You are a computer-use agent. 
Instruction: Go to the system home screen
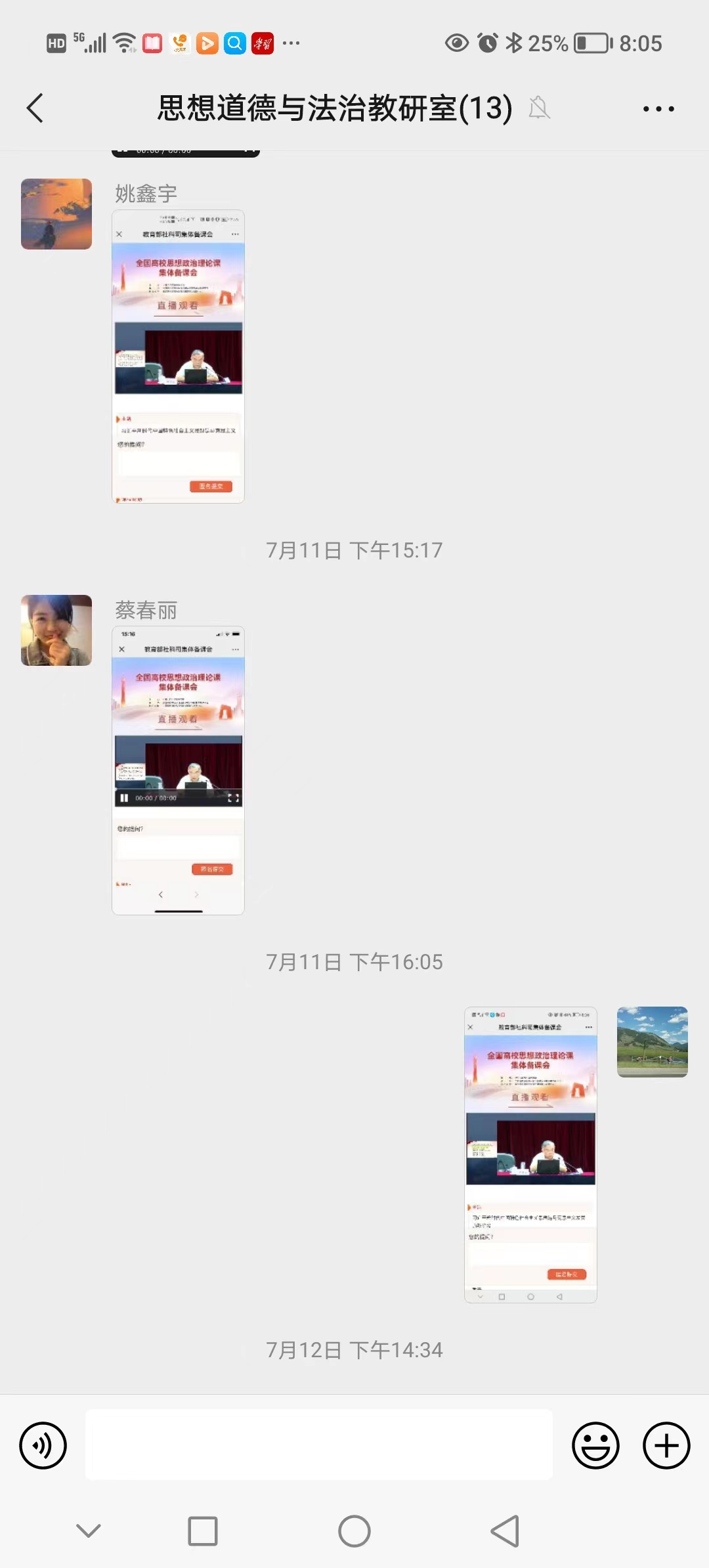pyautogui.click(x=354, y=1531)
